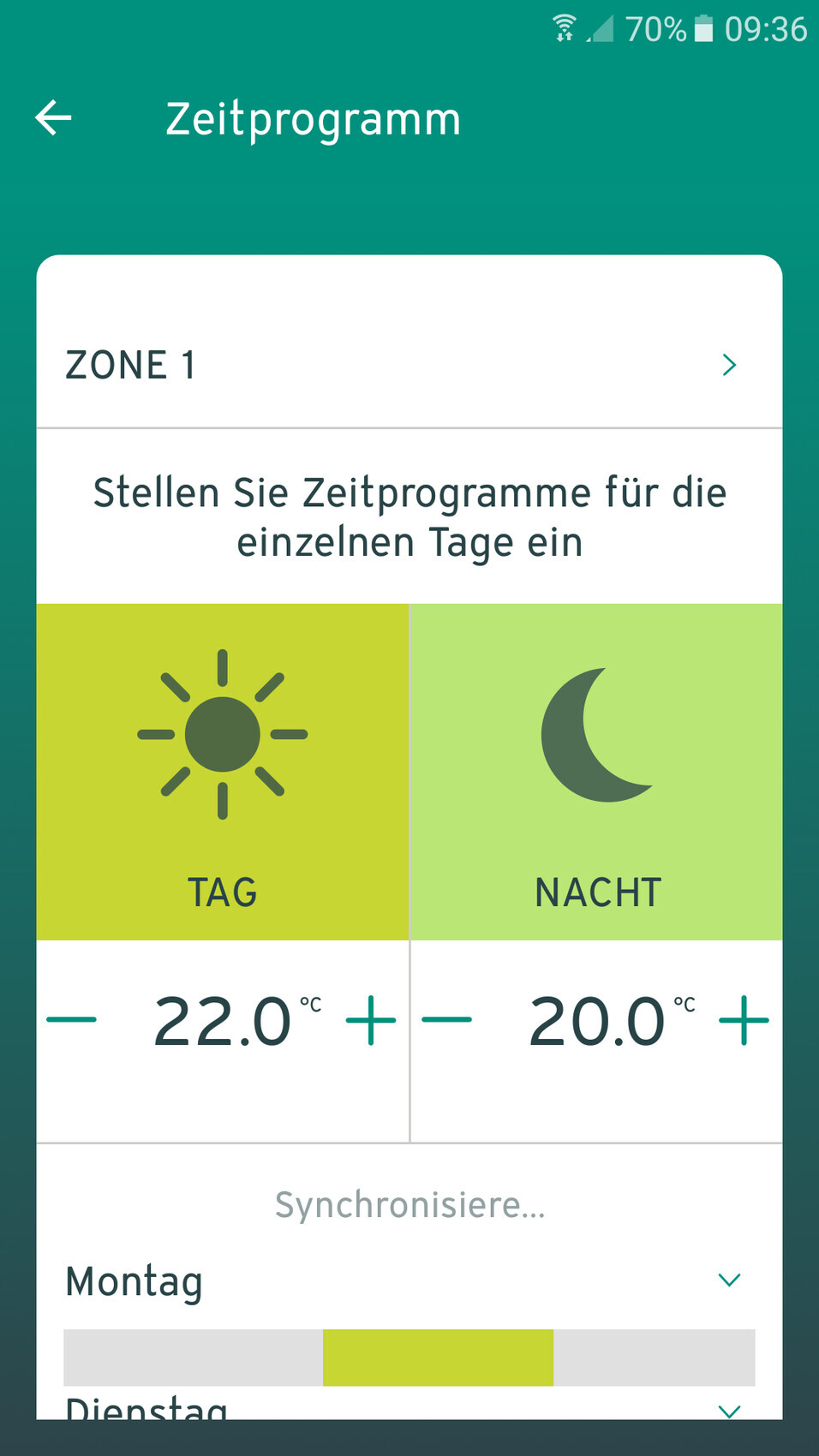
Task: Lower the night temperature from 20.0
Action: coord(446,1020)
